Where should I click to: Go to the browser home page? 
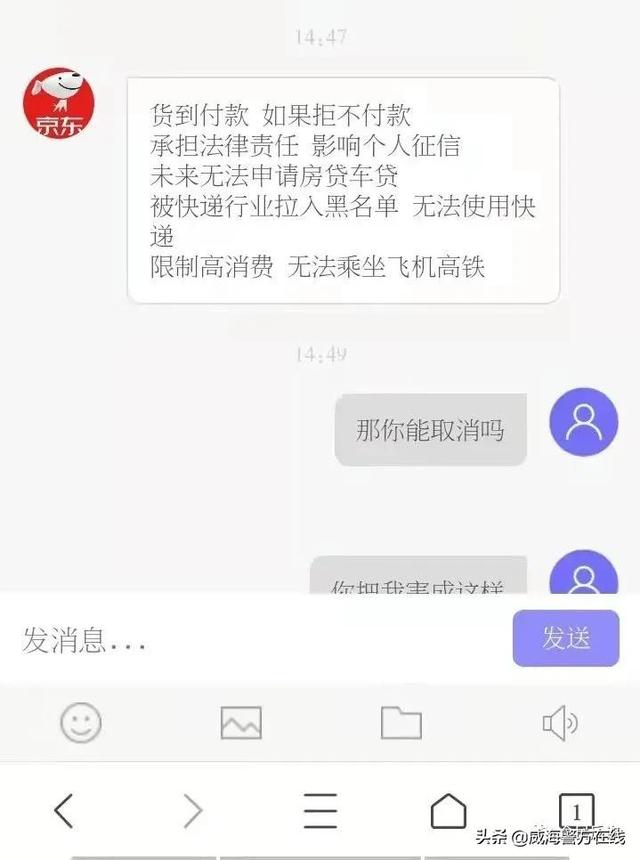tap(448, 810)
